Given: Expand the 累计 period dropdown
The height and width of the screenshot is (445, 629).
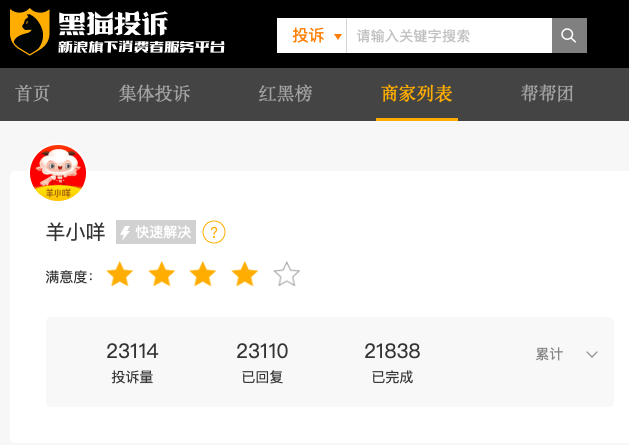Looking at the screenshot, I should click(x=566, y=354).
